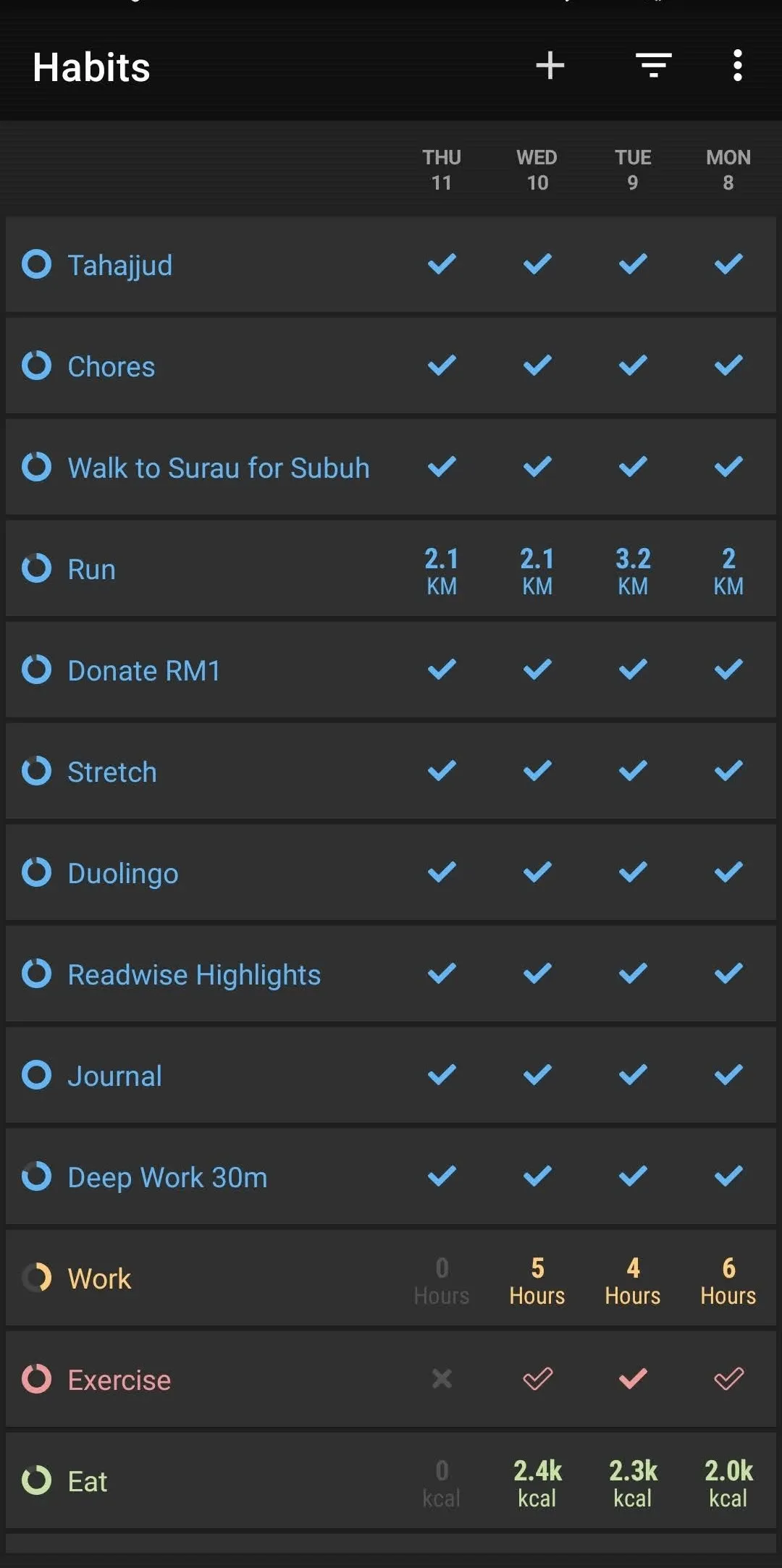782x1568 pixels.
Task: Open the filter options
Action: point(652,66)
